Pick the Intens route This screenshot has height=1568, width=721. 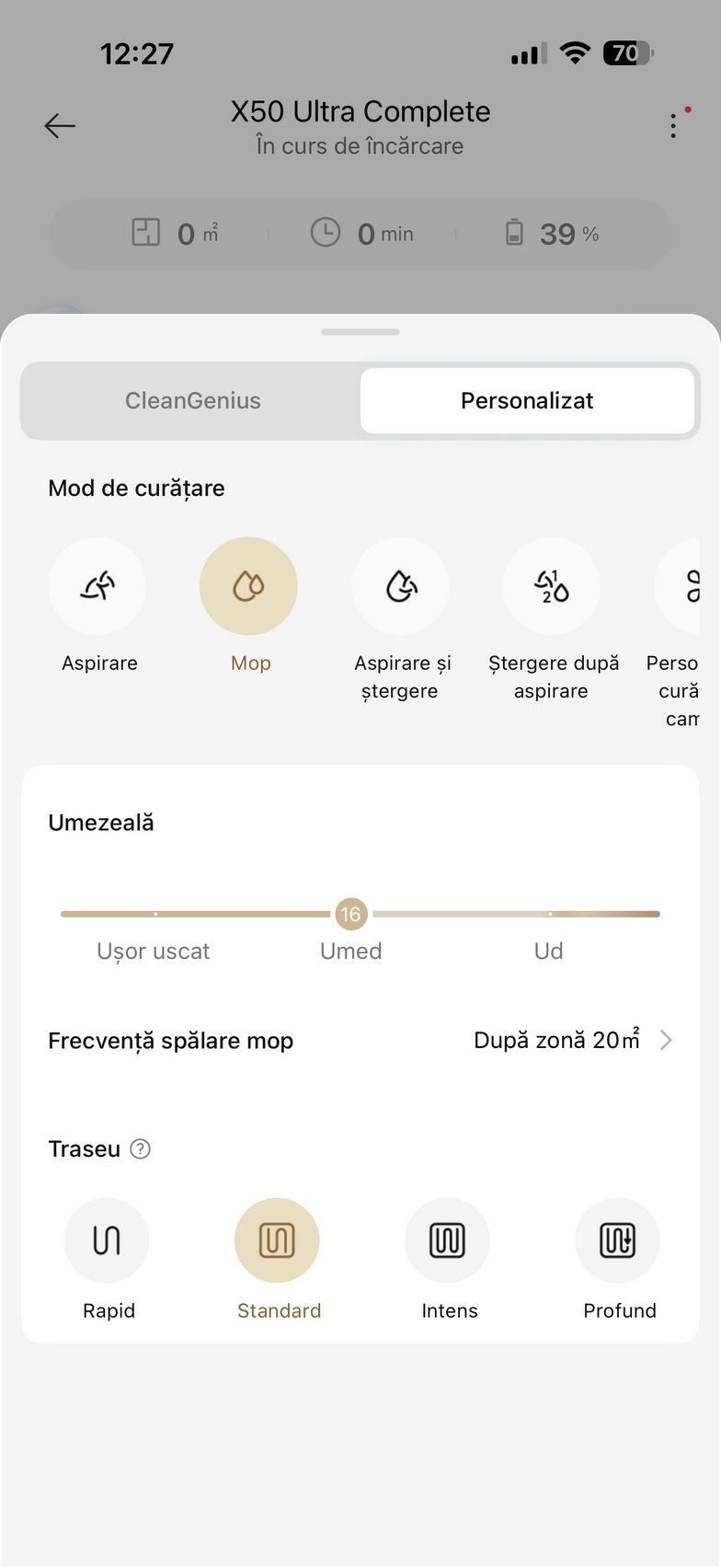(448, 1240)
